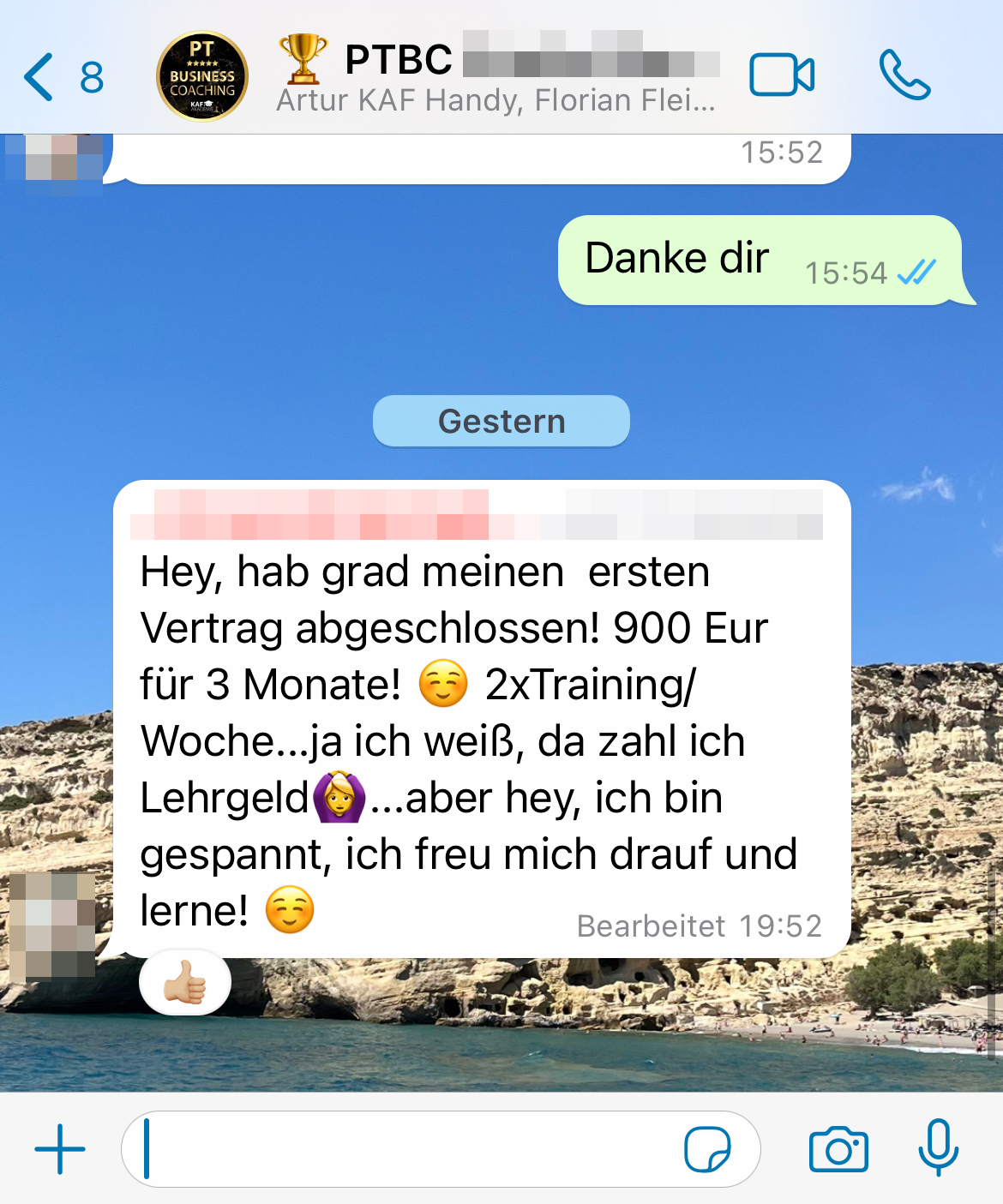Start a voice call with the group
Viewport: 1003px width, 1204px height.
click(x=904, y=75)
